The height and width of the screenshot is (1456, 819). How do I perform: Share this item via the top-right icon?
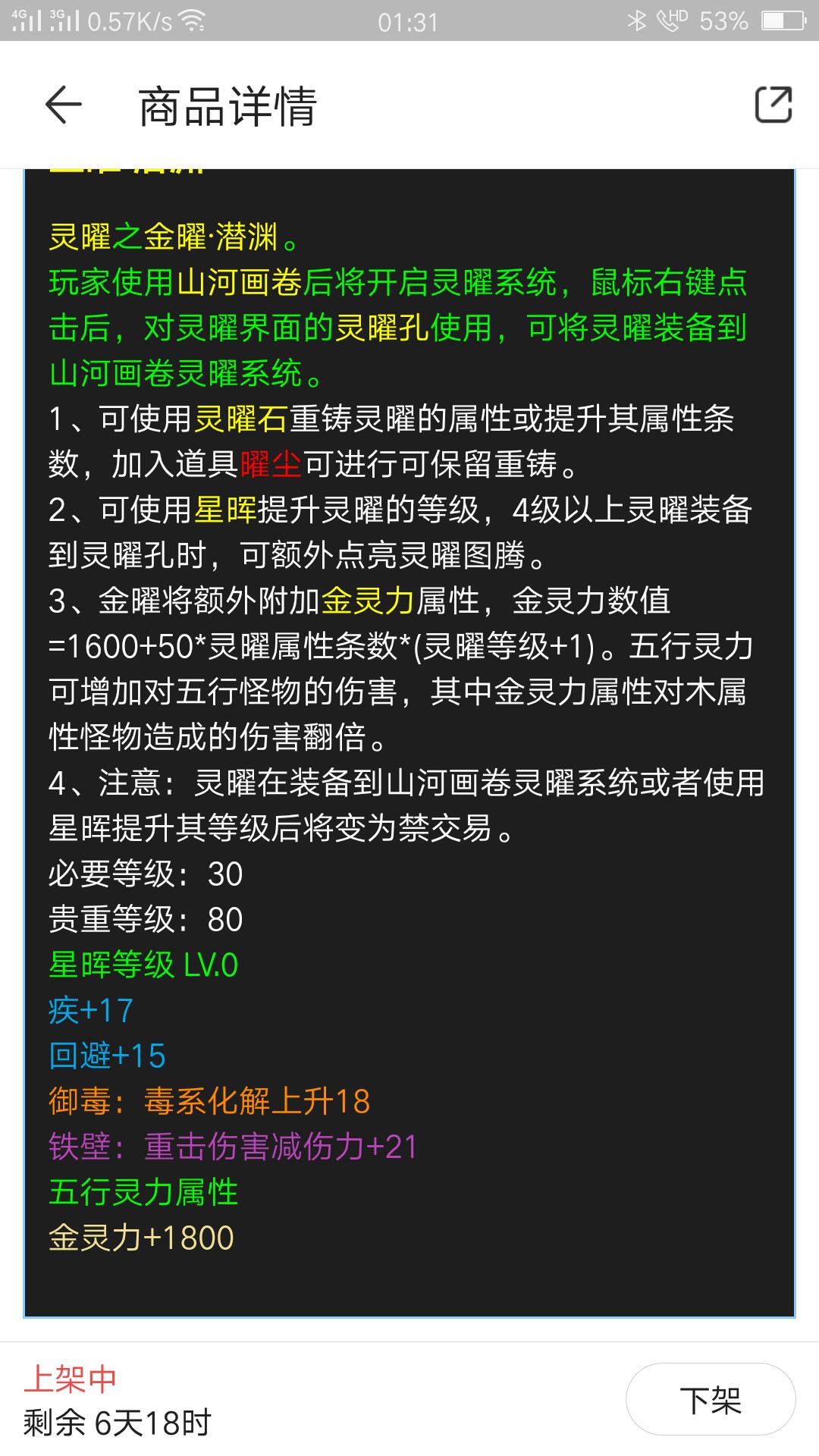point(773,105)
